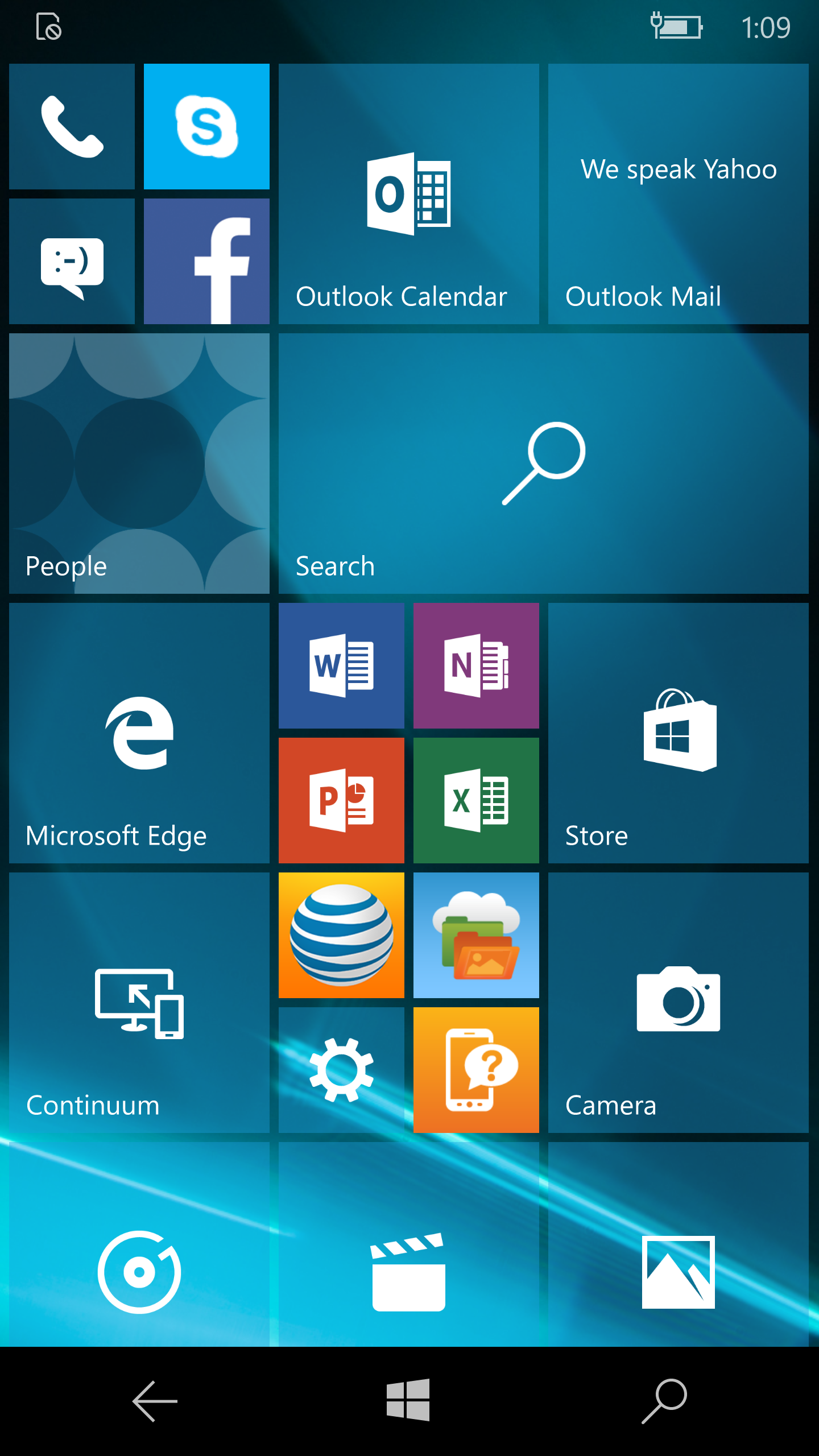Launch the Excel tile

click(476, 800)
